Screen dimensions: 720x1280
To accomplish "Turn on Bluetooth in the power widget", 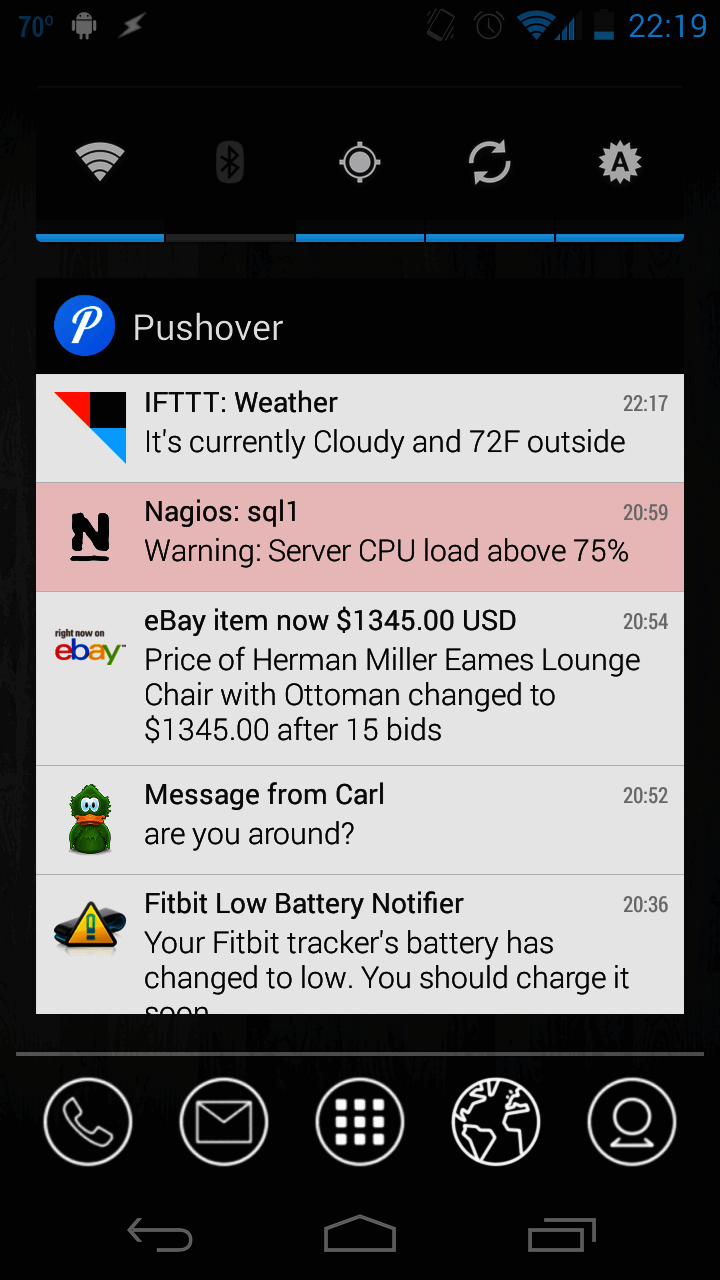I will click(230, 162).
